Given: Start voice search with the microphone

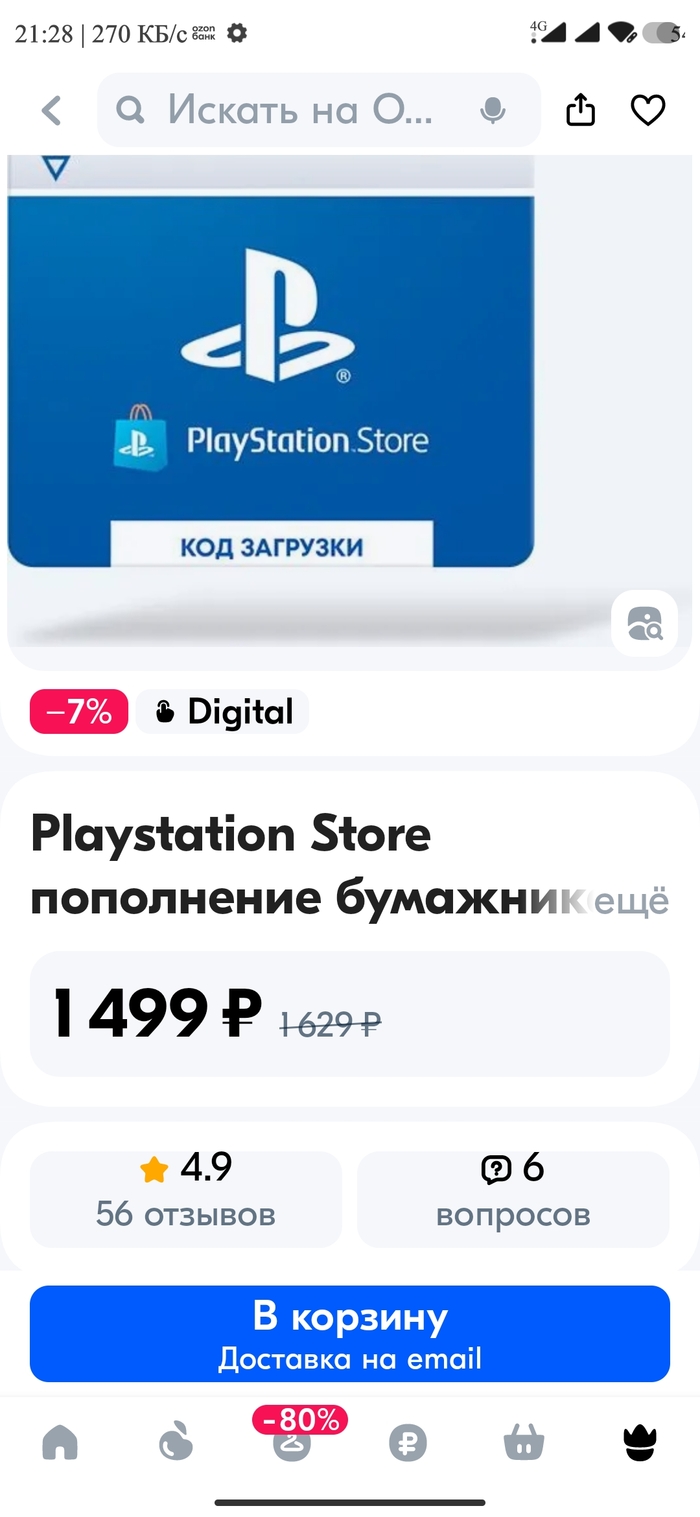Looking at the screenshot, I should click(492, 110).
